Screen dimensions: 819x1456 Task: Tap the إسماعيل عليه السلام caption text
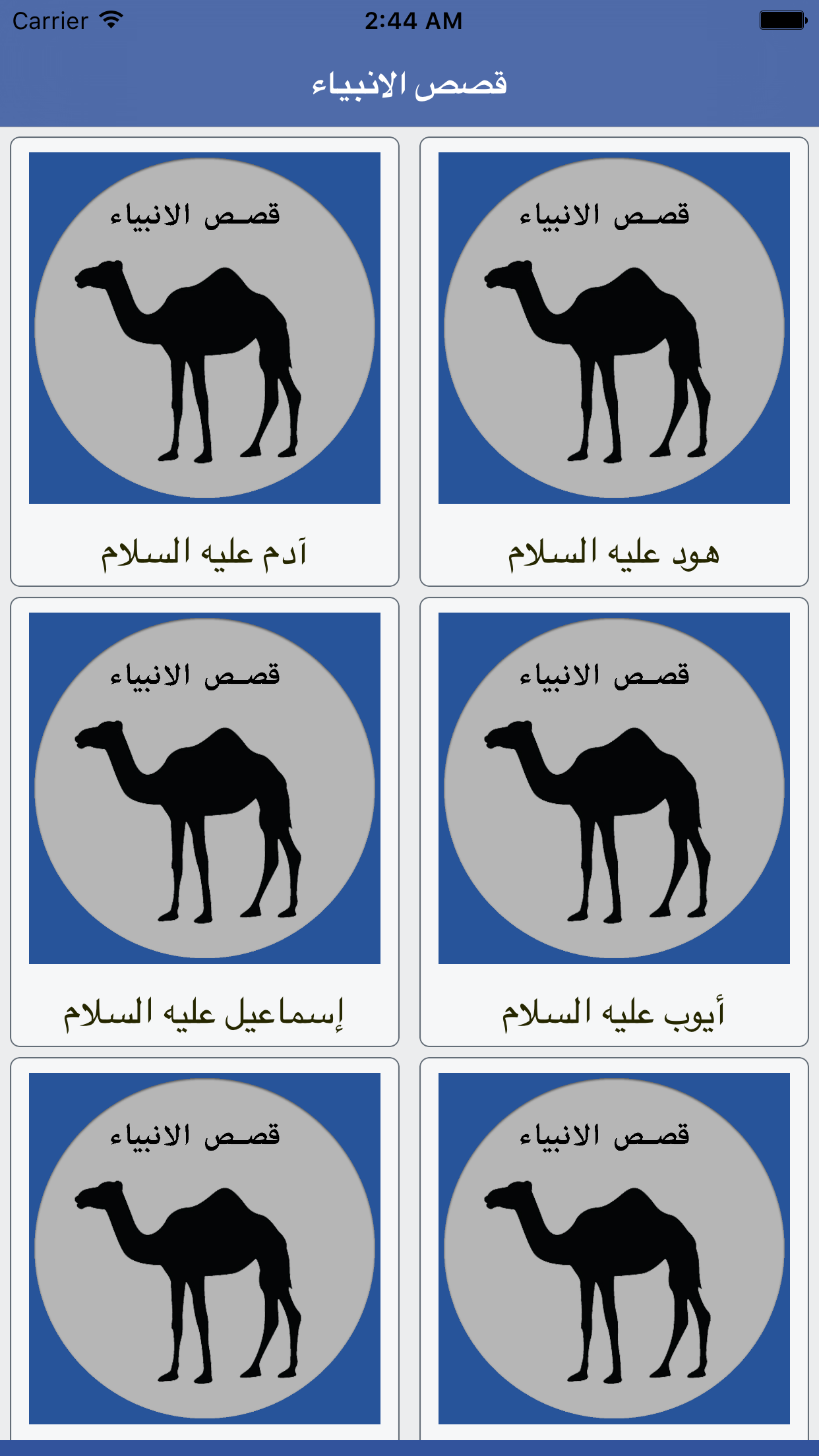[204, 1016]
